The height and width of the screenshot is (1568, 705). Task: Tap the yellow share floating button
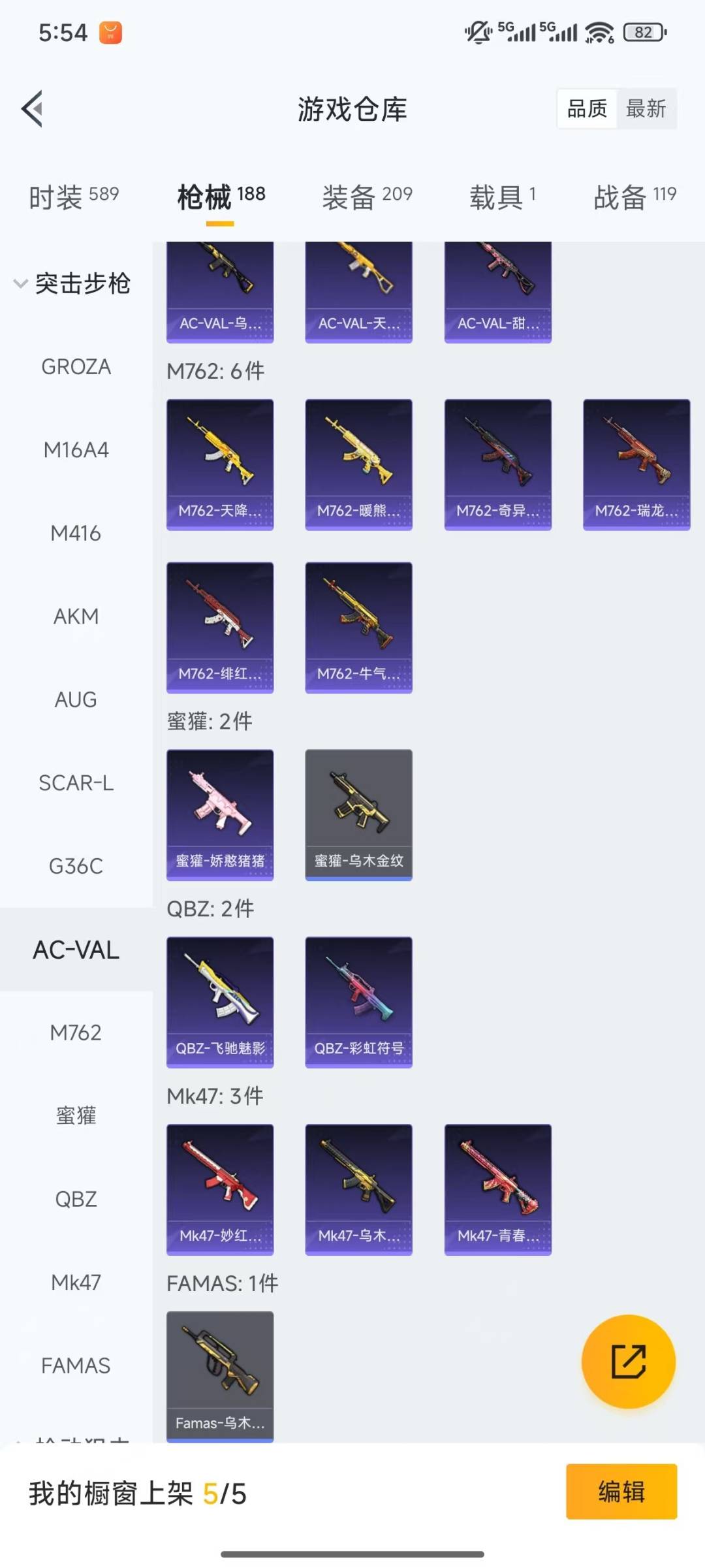point(628,1361)
